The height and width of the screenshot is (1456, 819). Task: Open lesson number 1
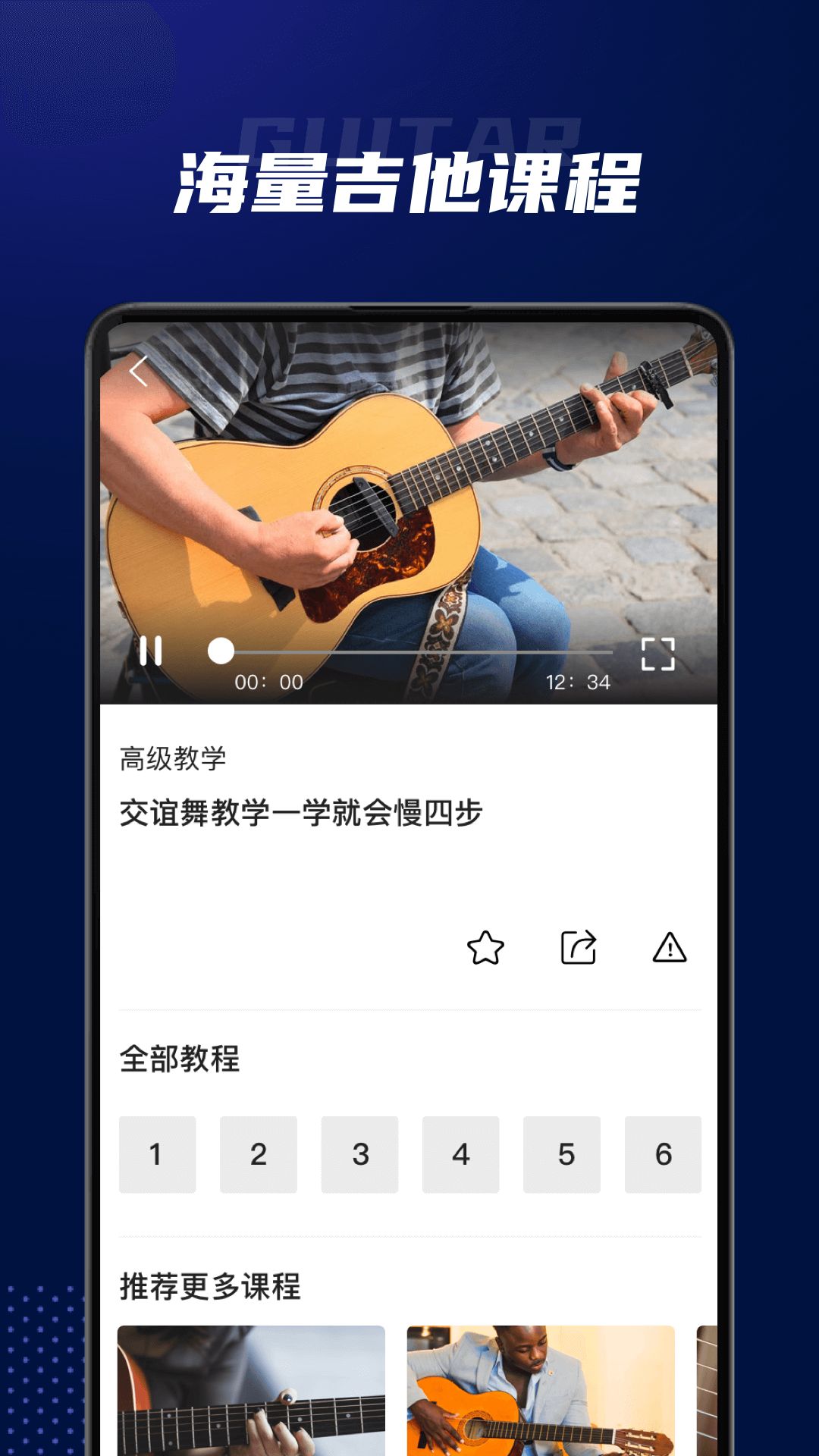(157, 1153)
